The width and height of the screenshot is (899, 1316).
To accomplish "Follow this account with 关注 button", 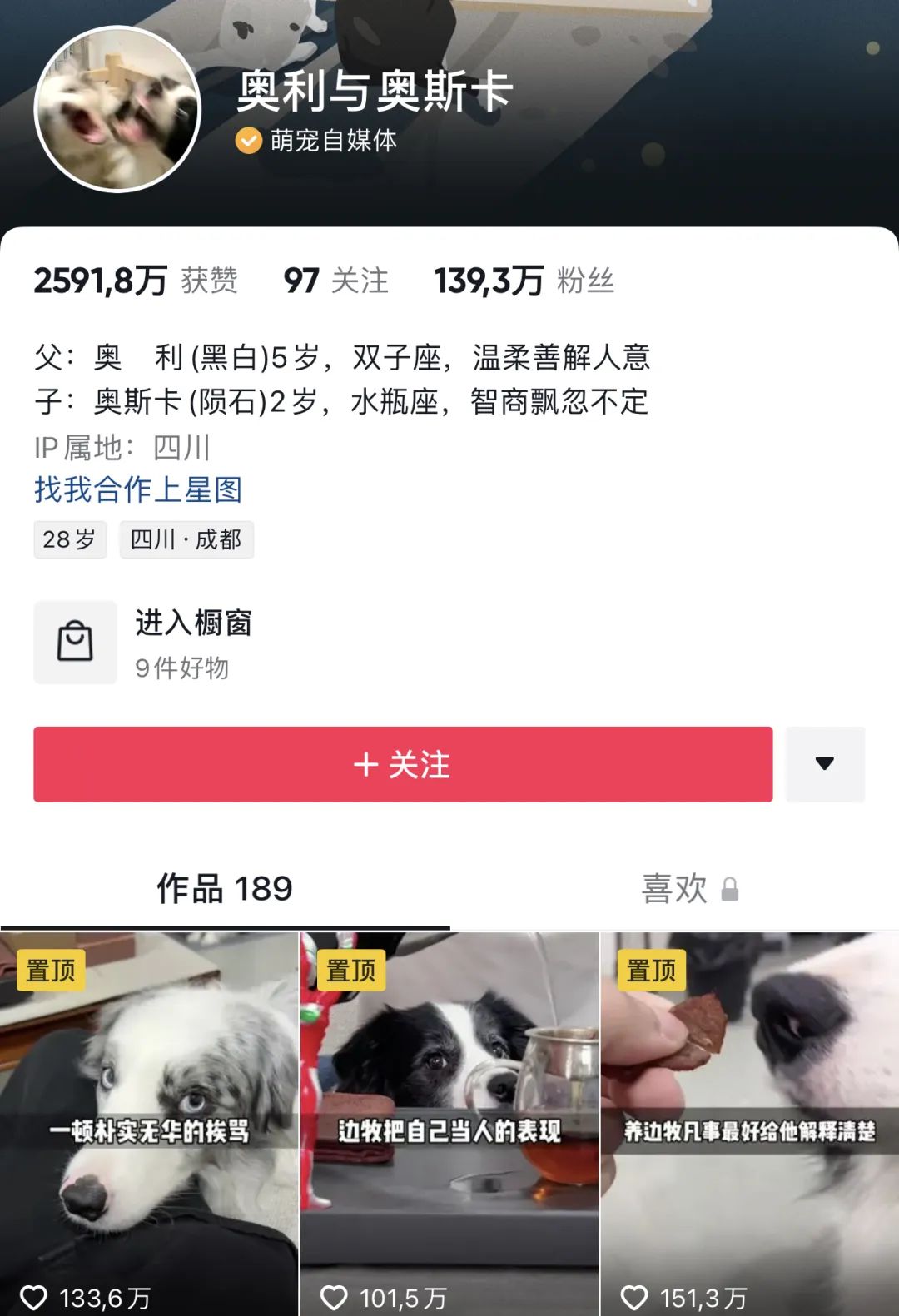I will (403, 764).
